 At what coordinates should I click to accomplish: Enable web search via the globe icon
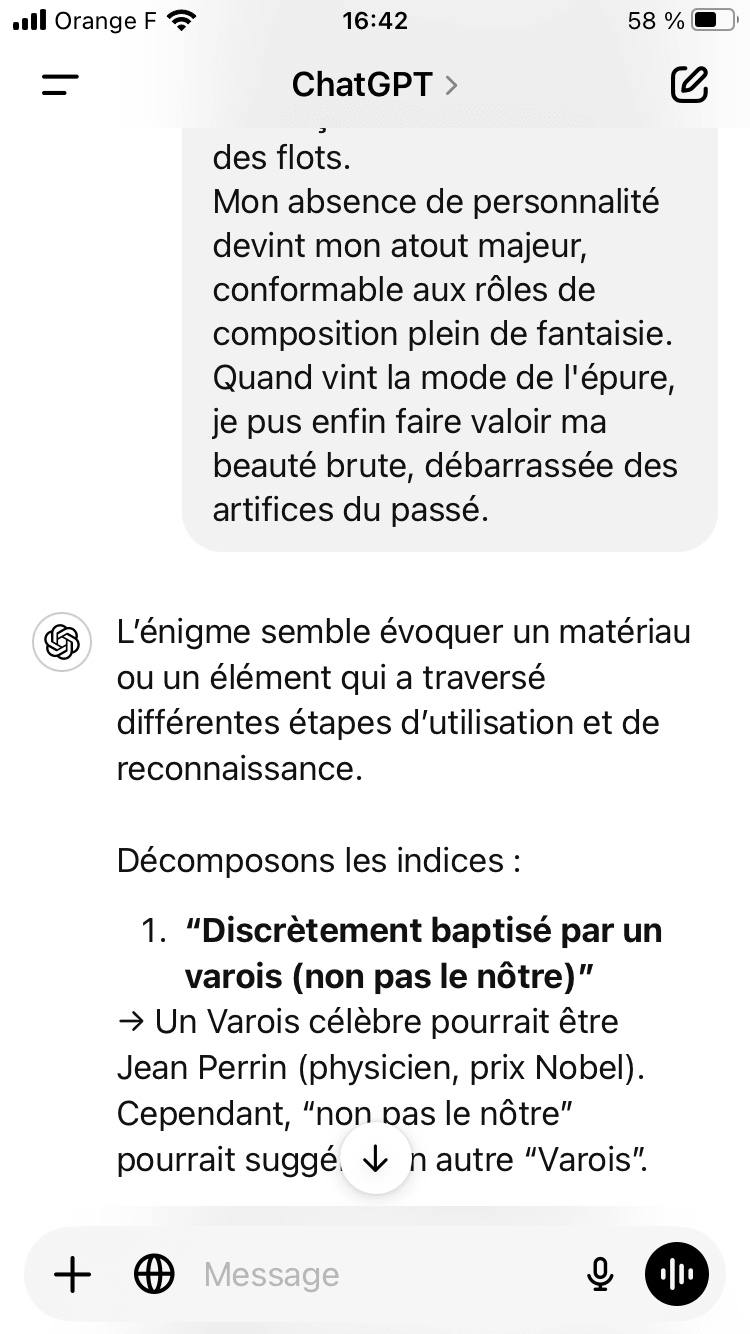[154, 1275]
